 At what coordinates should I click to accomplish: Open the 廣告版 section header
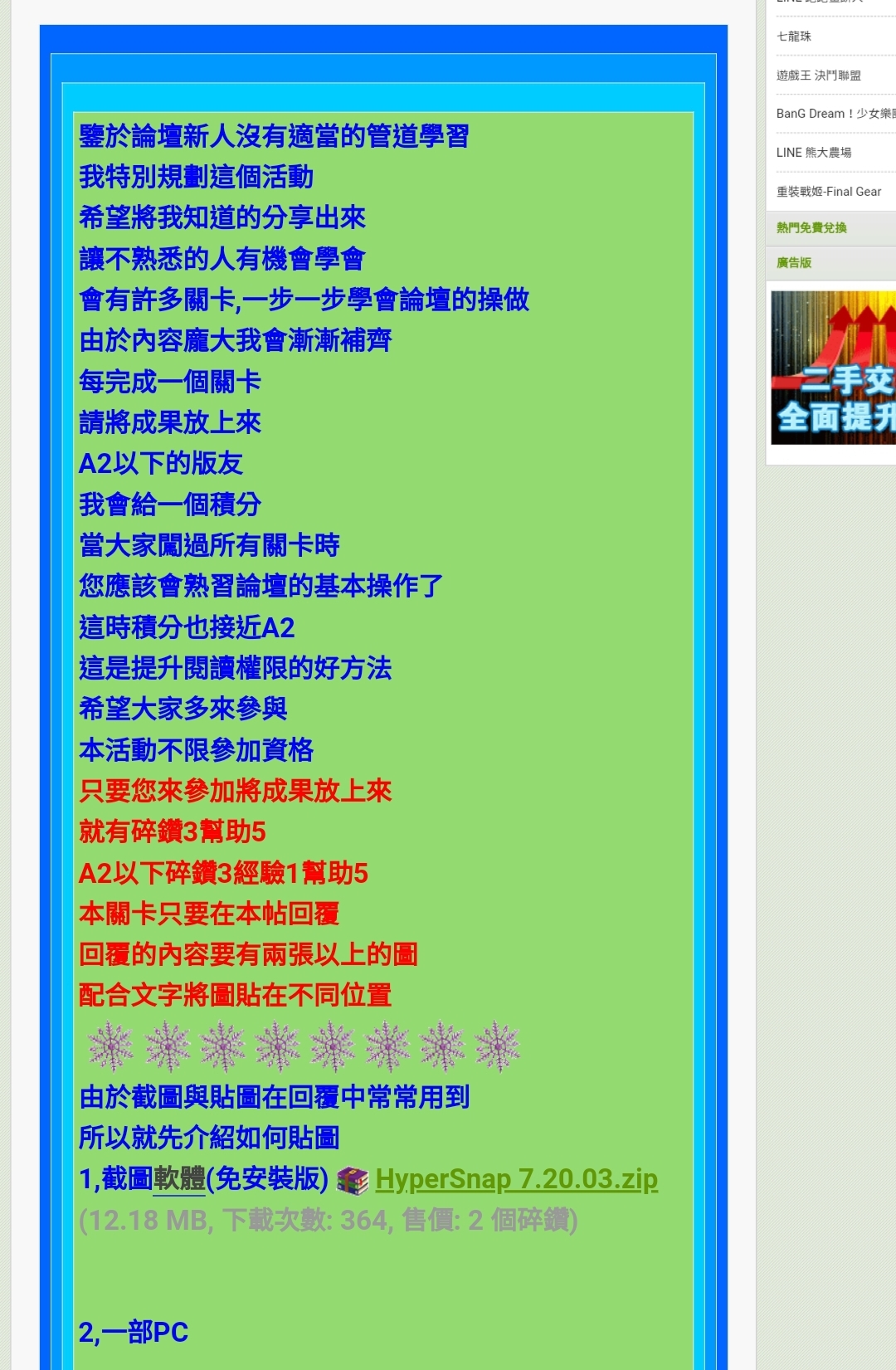[794, 263]
